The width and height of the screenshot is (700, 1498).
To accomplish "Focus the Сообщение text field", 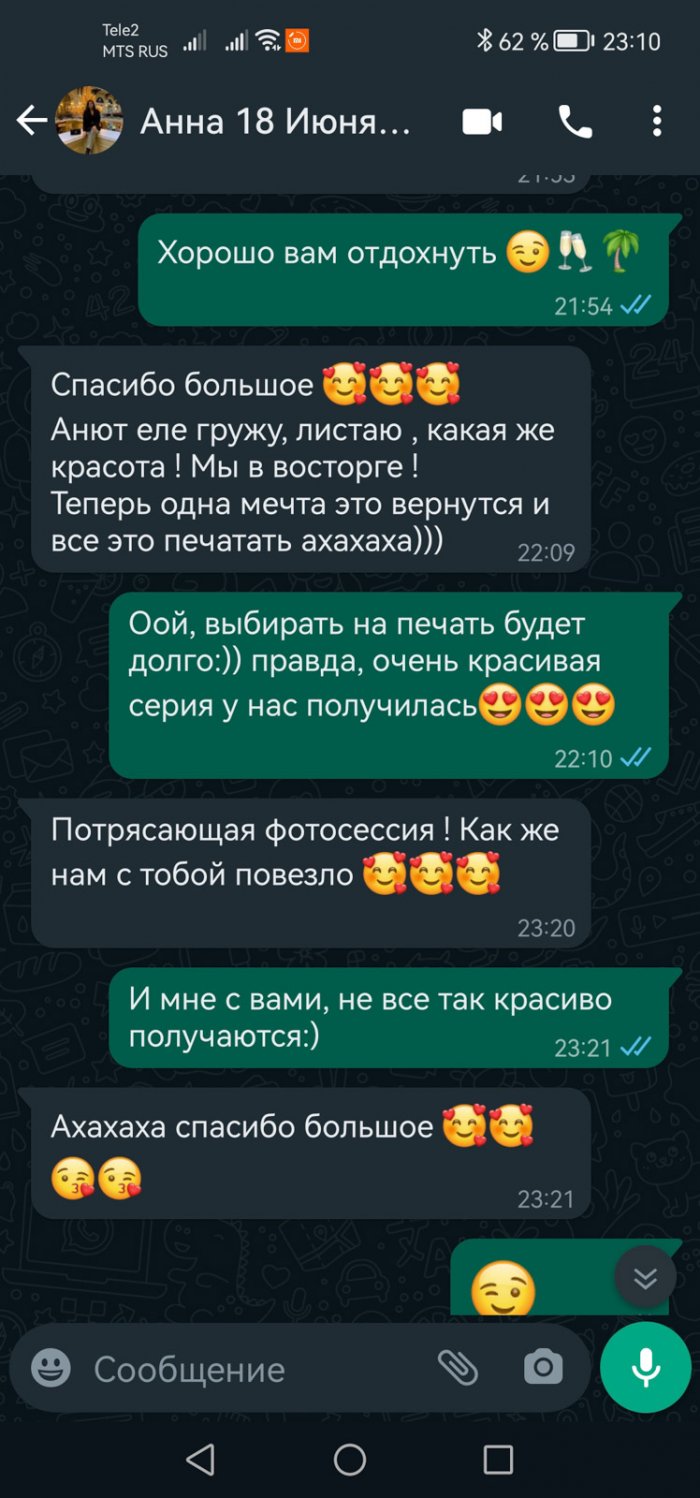I will coord(250,1368).
